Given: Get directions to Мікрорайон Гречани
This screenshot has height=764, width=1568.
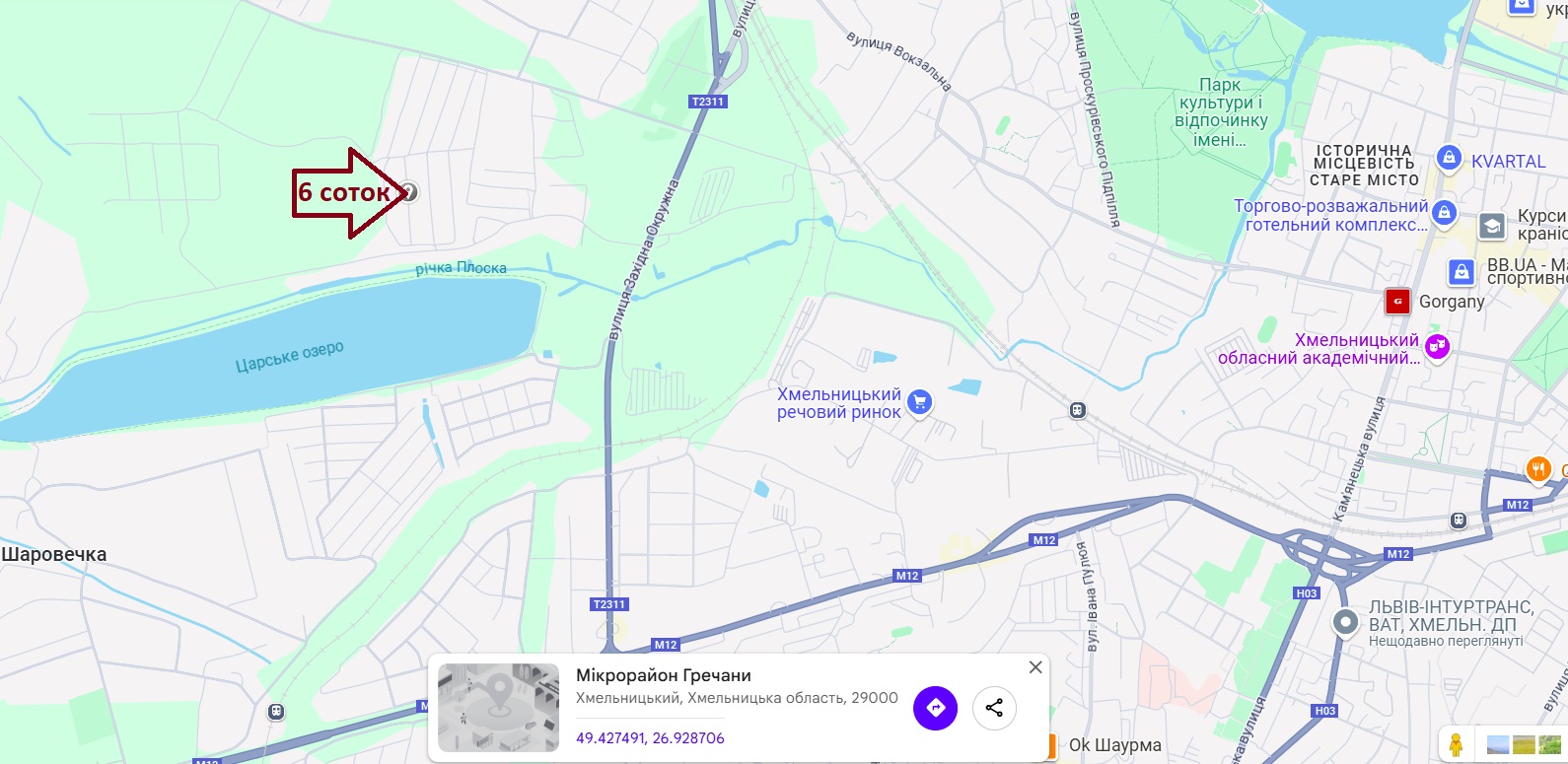Looking at the screenshot, I should tap(935, 708).
